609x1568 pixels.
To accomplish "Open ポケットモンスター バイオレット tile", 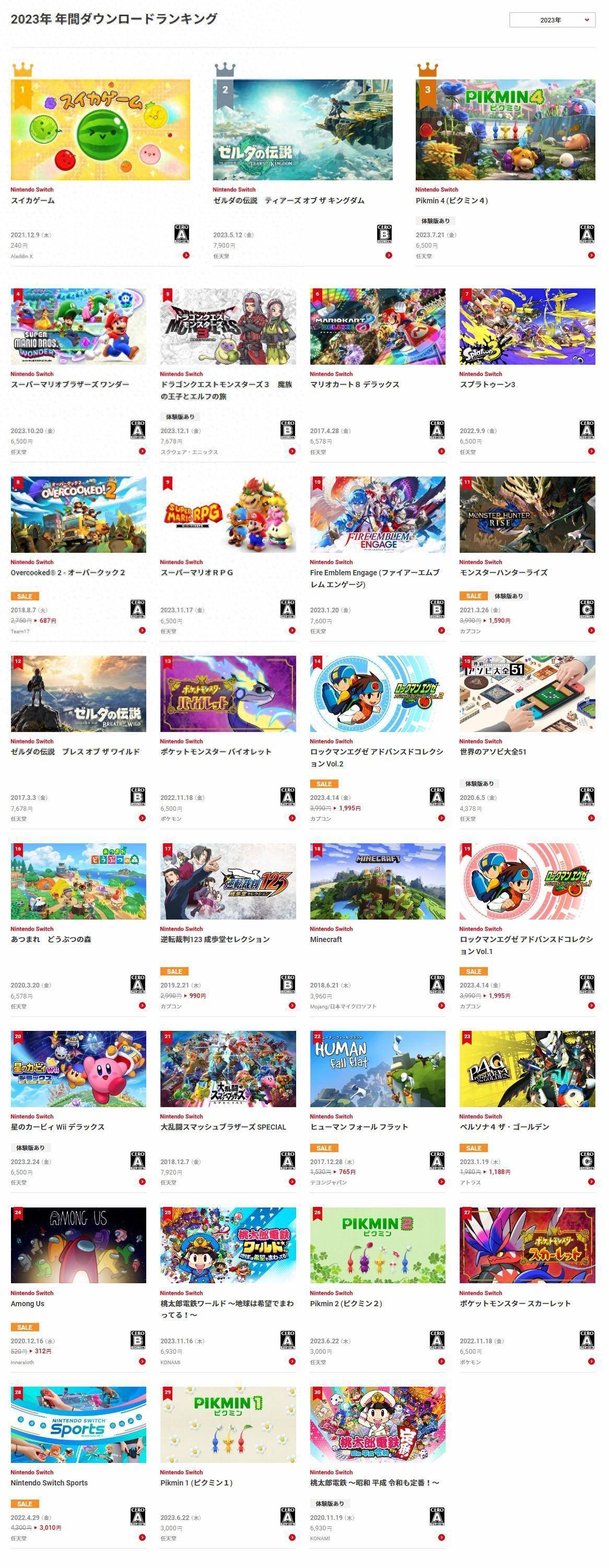I will [x=228, y=694].
